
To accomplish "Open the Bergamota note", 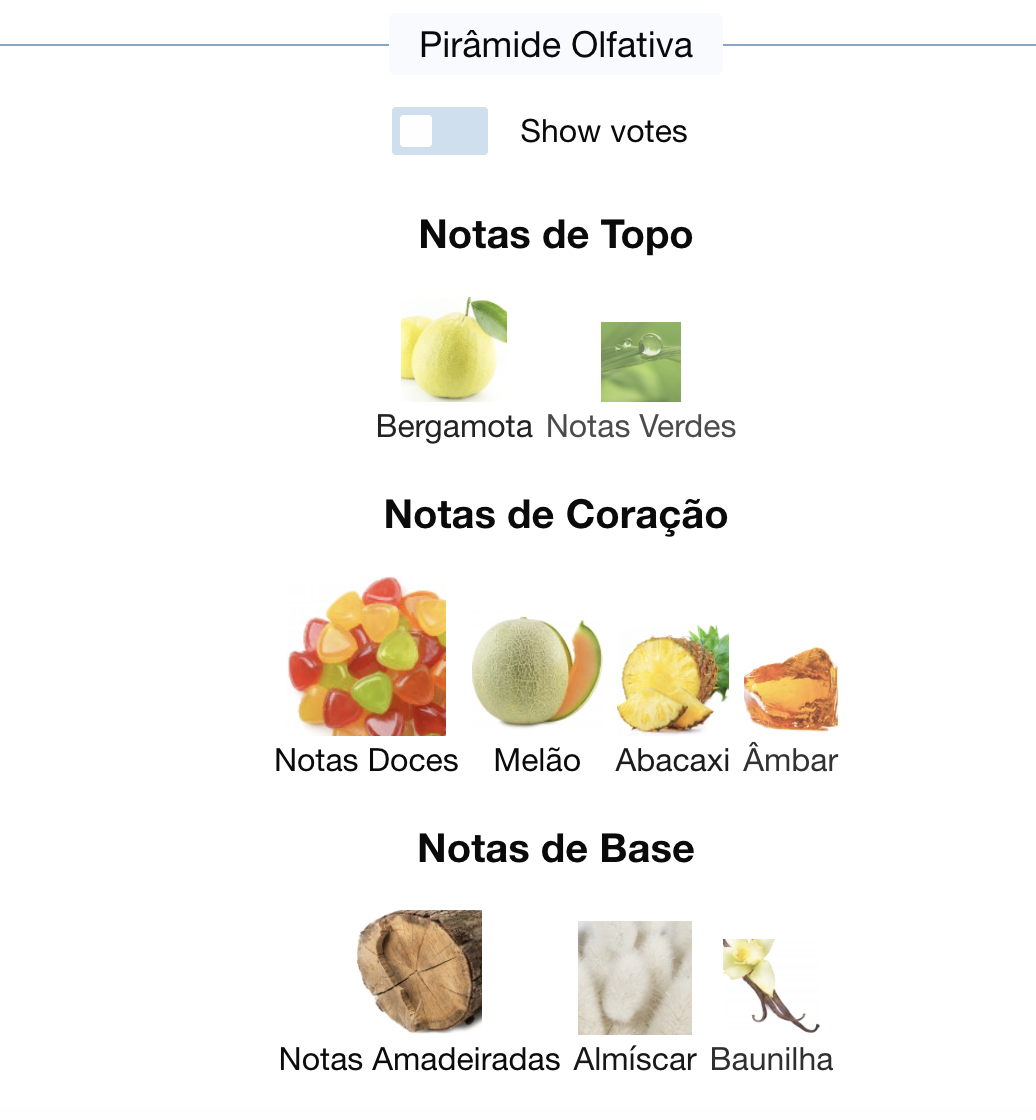I will pos(454,352).
